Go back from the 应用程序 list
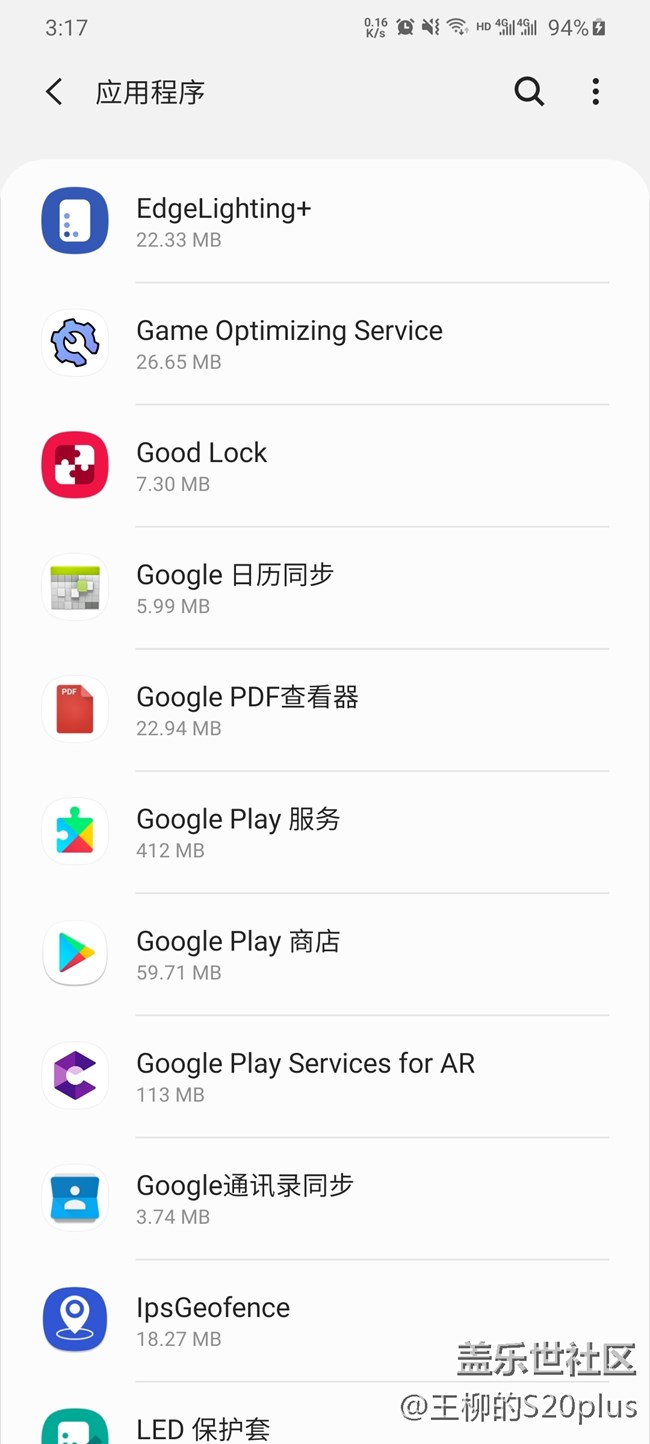Image resolution: width=650 pixels, height=1444 pixels. 54,92
